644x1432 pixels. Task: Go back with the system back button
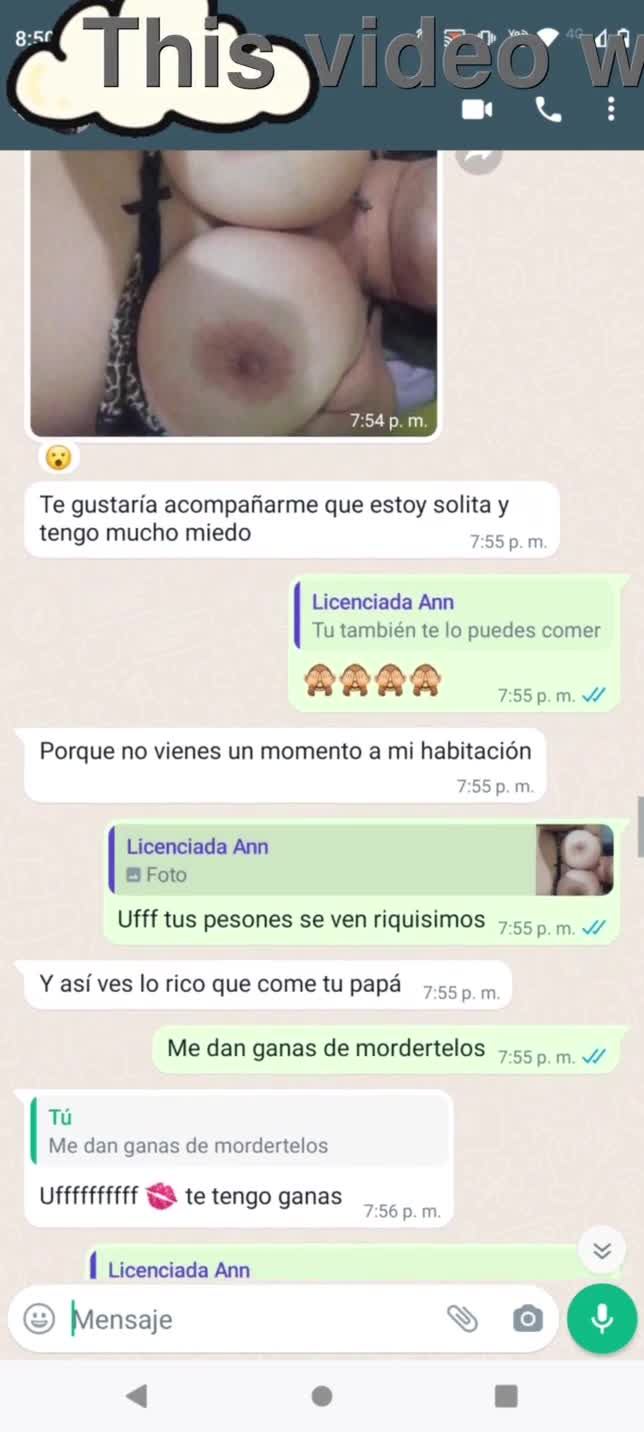pos(137,1396)
